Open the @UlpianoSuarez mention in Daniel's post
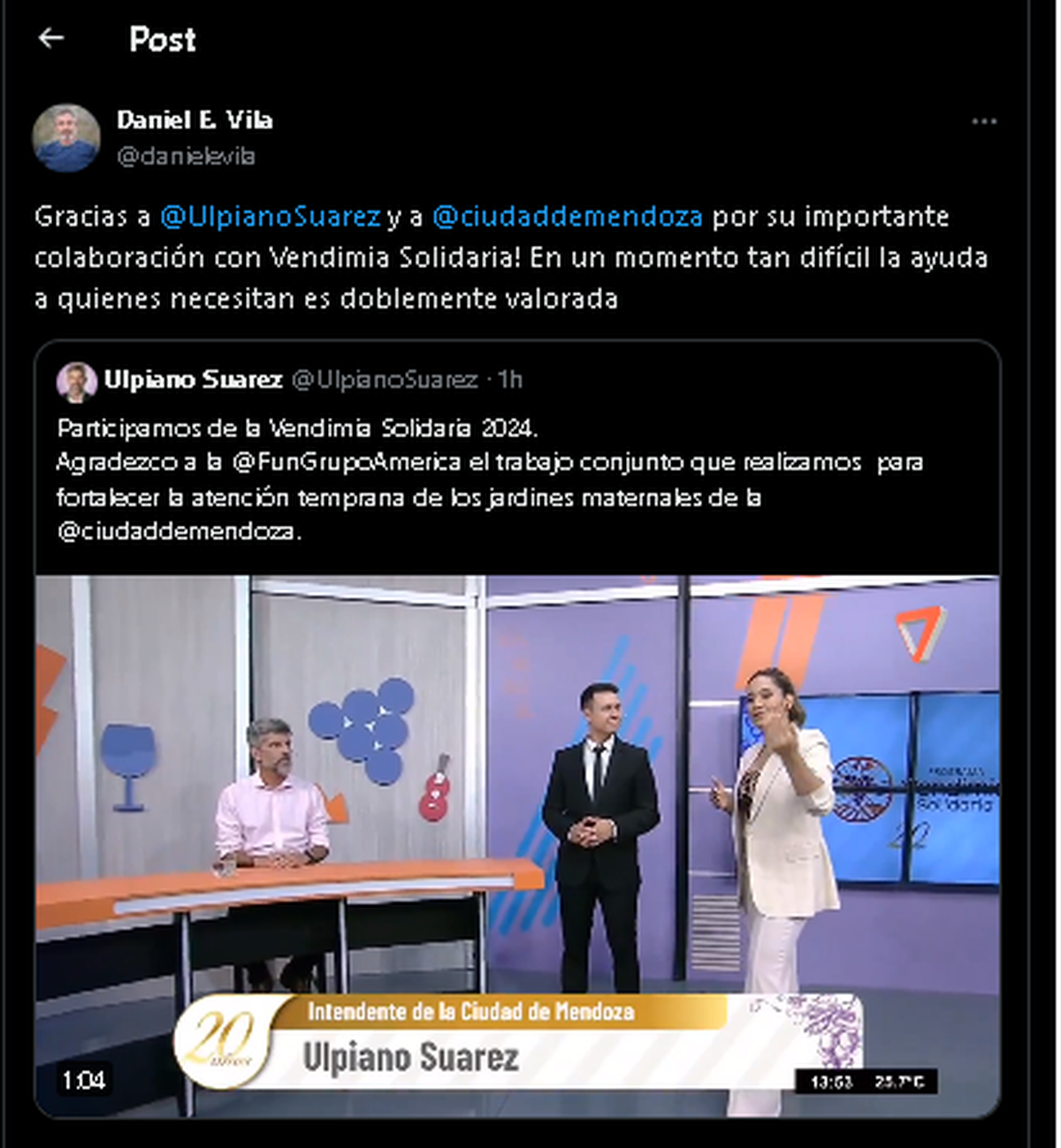The height and width of the screenshot is (1148, 1061). (271, 217)
